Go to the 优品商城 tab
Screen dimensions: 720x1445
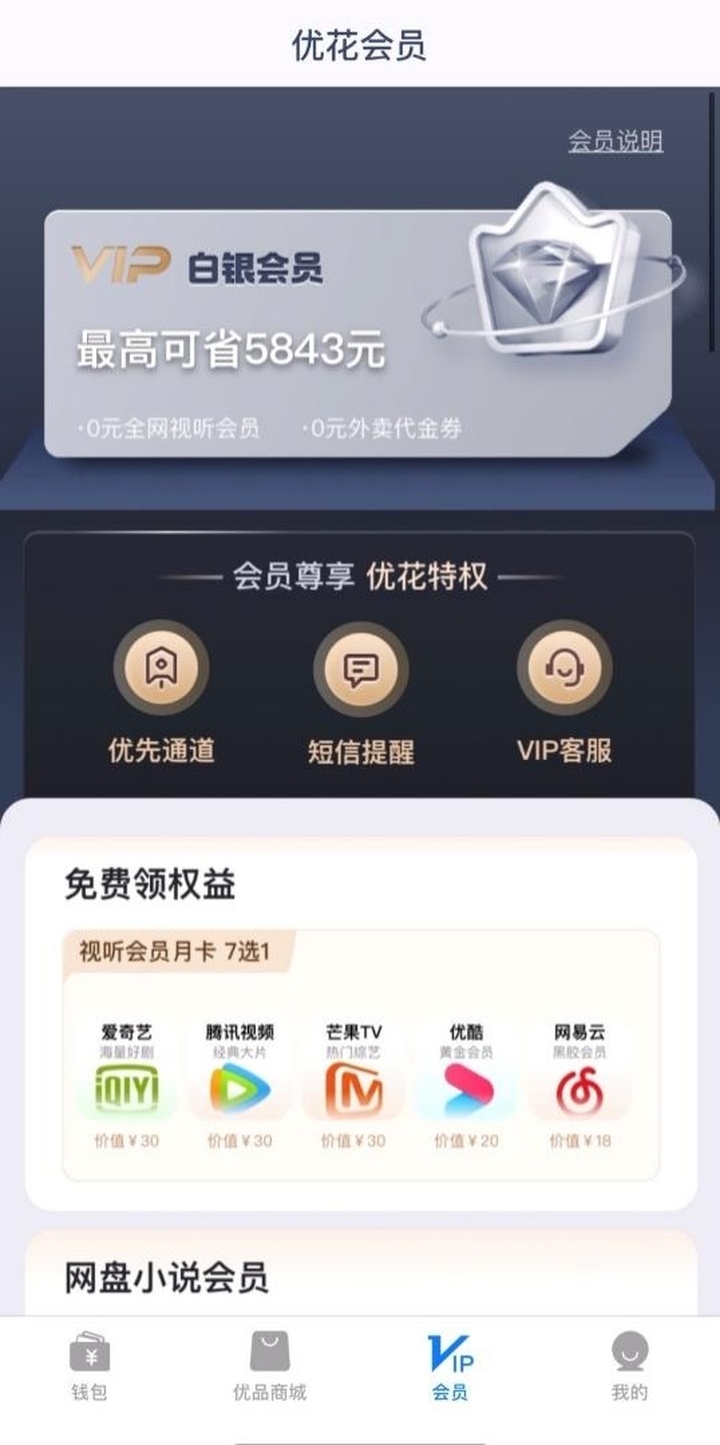point(269,1366)
